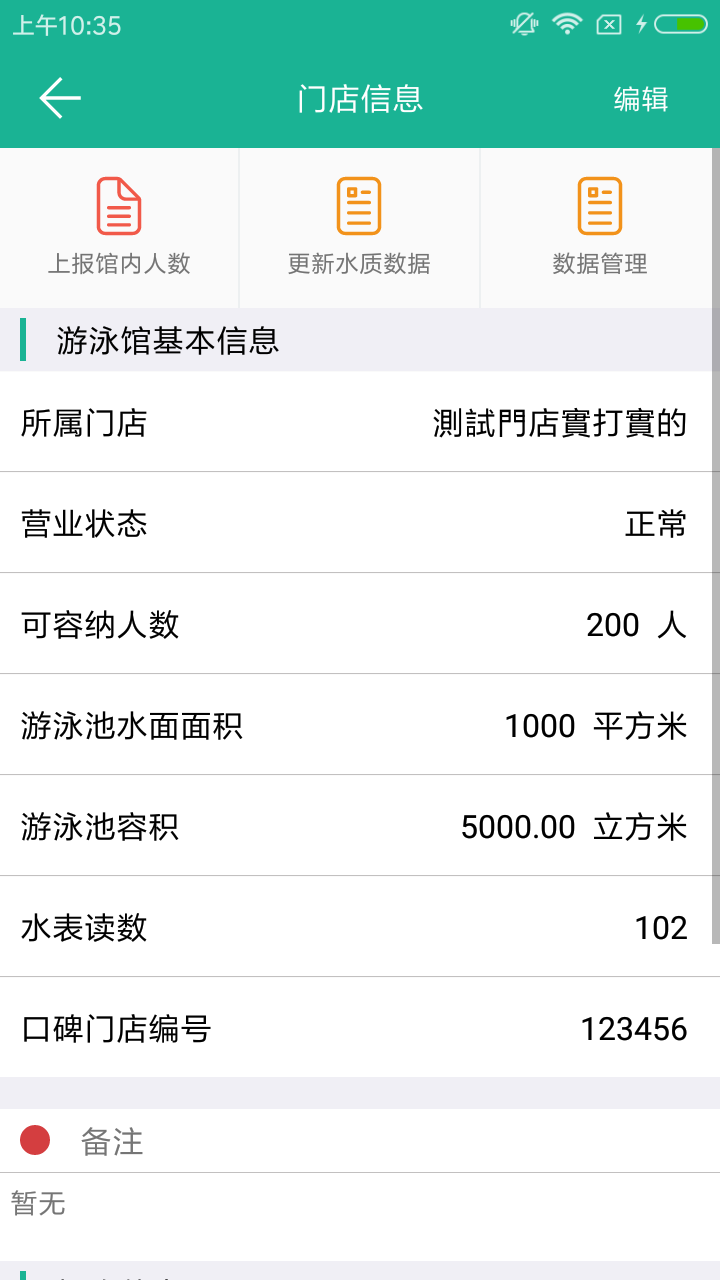
Task: Go back using the arrow icon
Action: click(60, 98)
